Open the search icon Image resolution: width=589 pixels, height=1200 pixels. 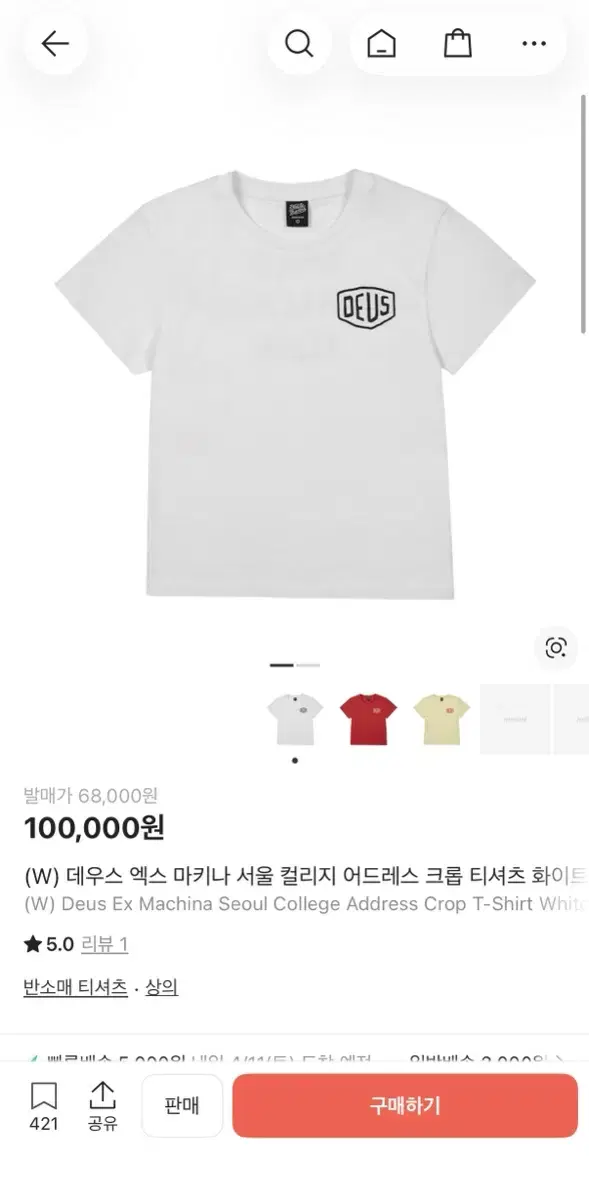click(298, 44)
